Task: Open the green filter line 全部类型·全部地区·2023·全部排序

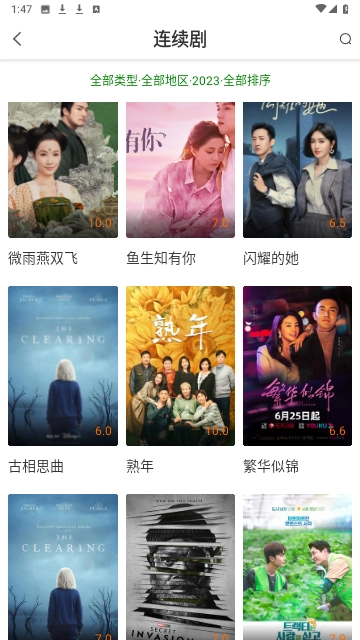Action: [x=180, y=80]
